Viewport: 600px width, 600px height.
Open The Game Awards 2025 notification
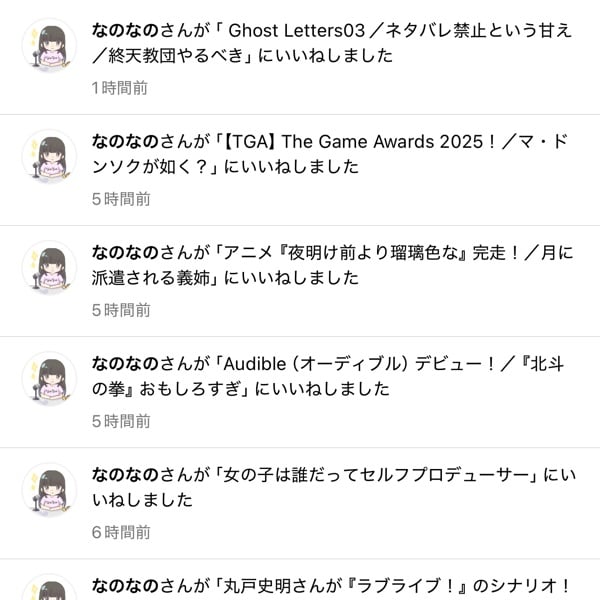click(x=330, y=154)
